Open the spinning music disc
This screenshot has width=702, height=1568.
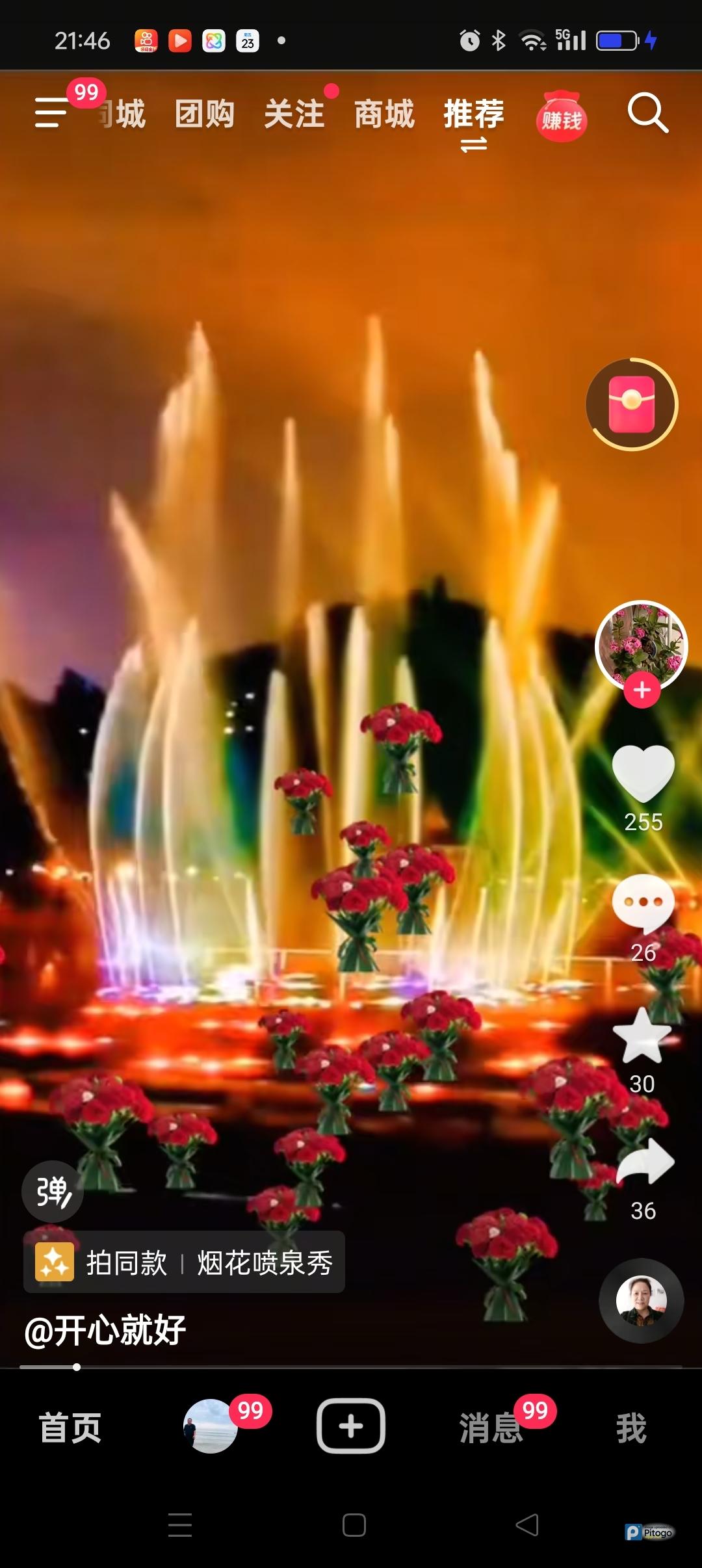641,1300
